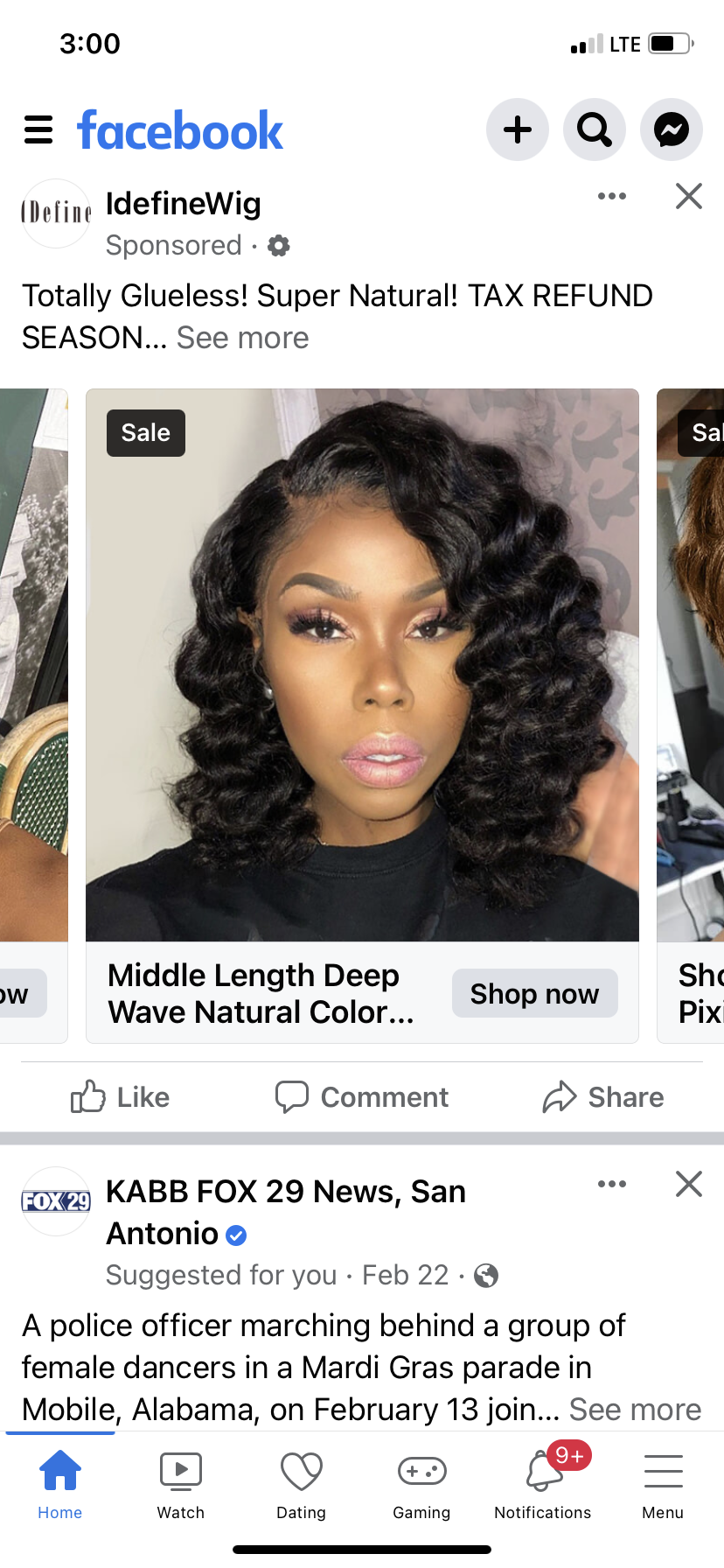Like the IdefineWig post

coord(120,1097)
